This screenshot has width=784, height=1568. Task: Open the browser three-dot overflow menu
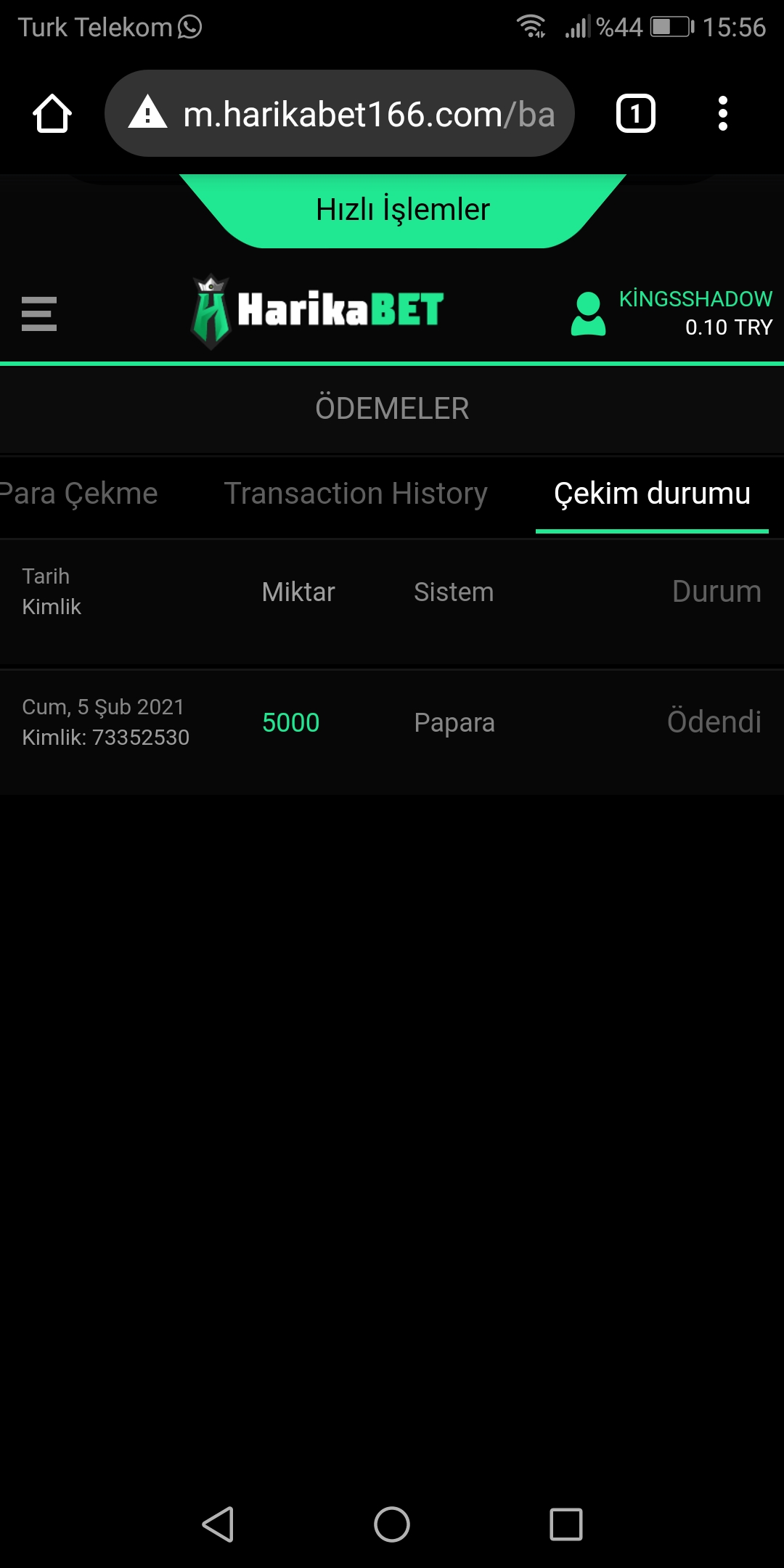click(x=722, y=114)
